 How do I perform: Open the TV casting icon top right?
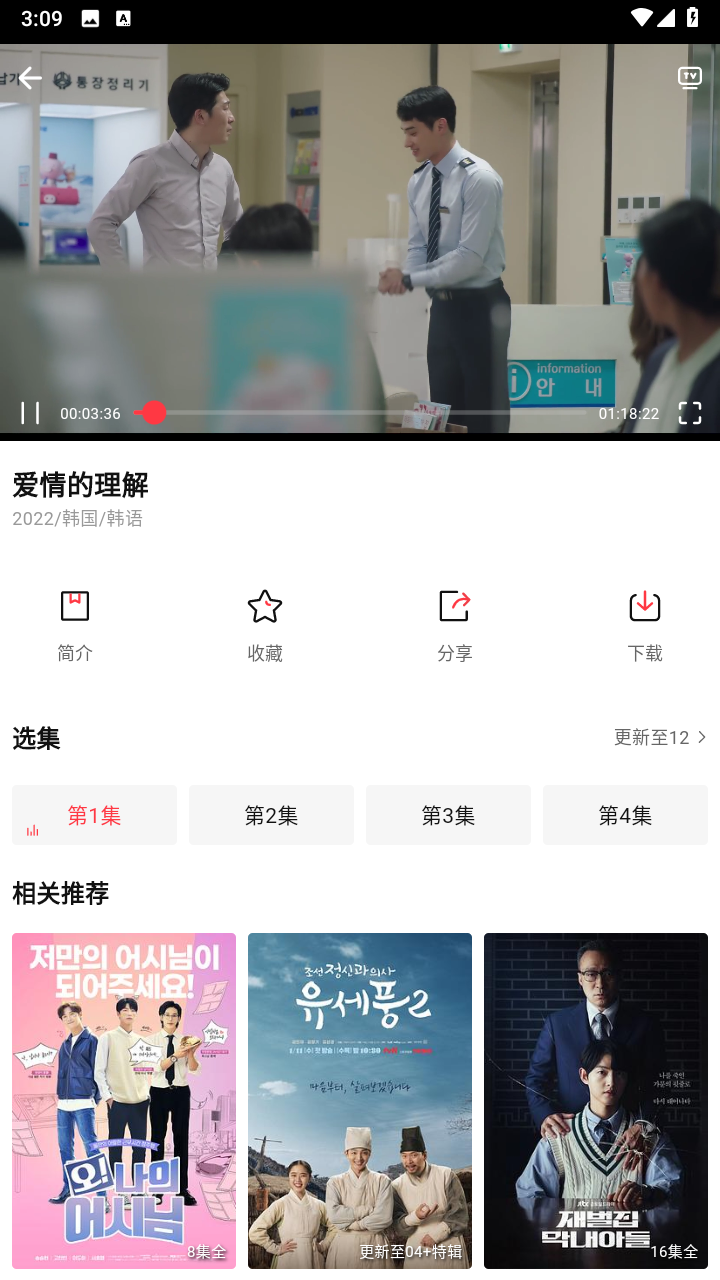pos(689,77)
